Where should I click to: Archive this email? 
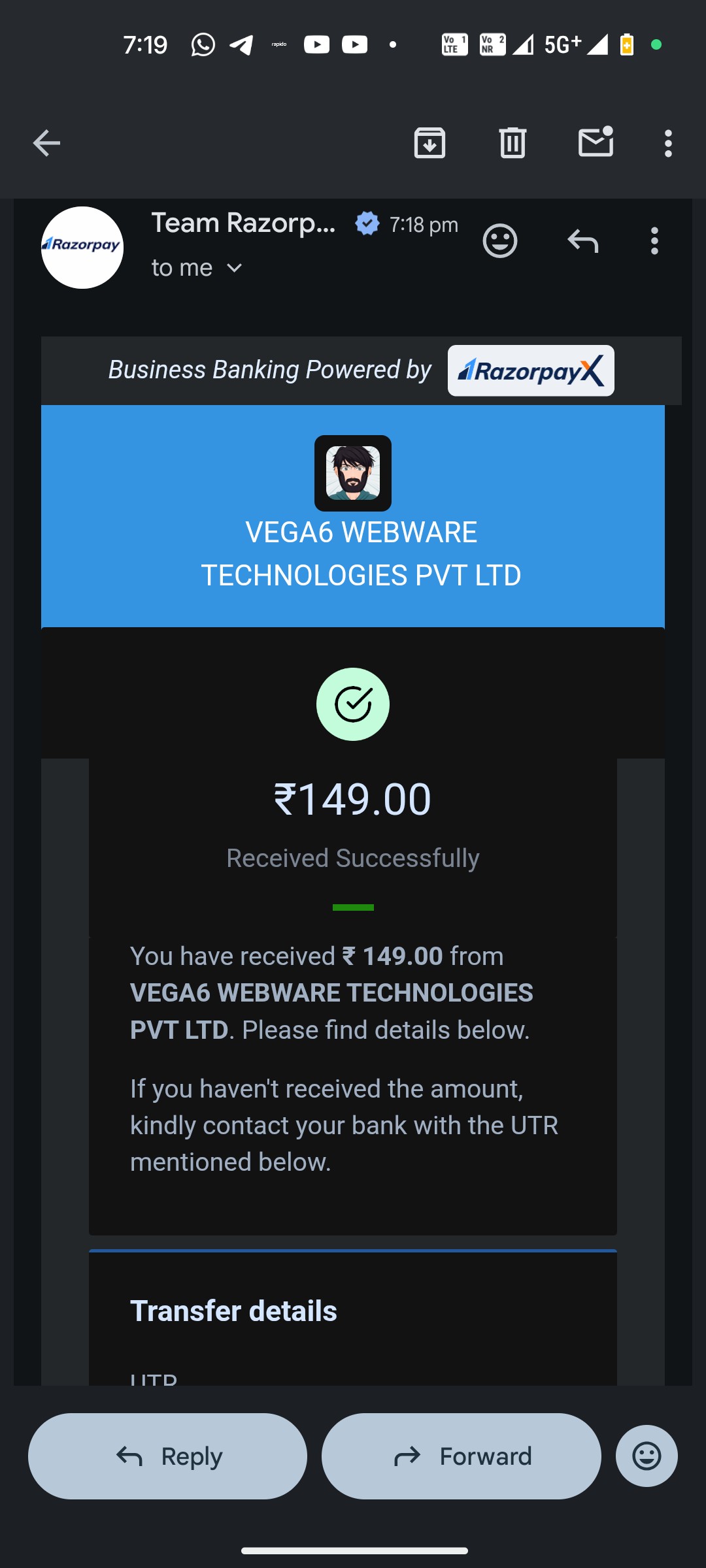pos(429,143)
